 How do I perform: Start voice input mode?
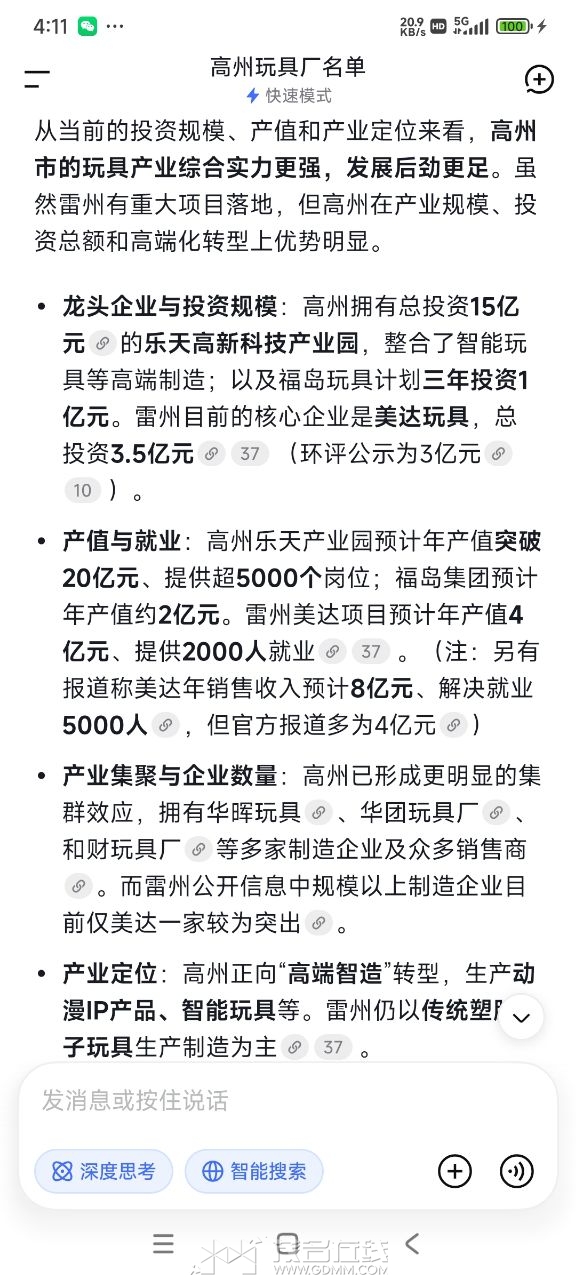point(517,1171)
